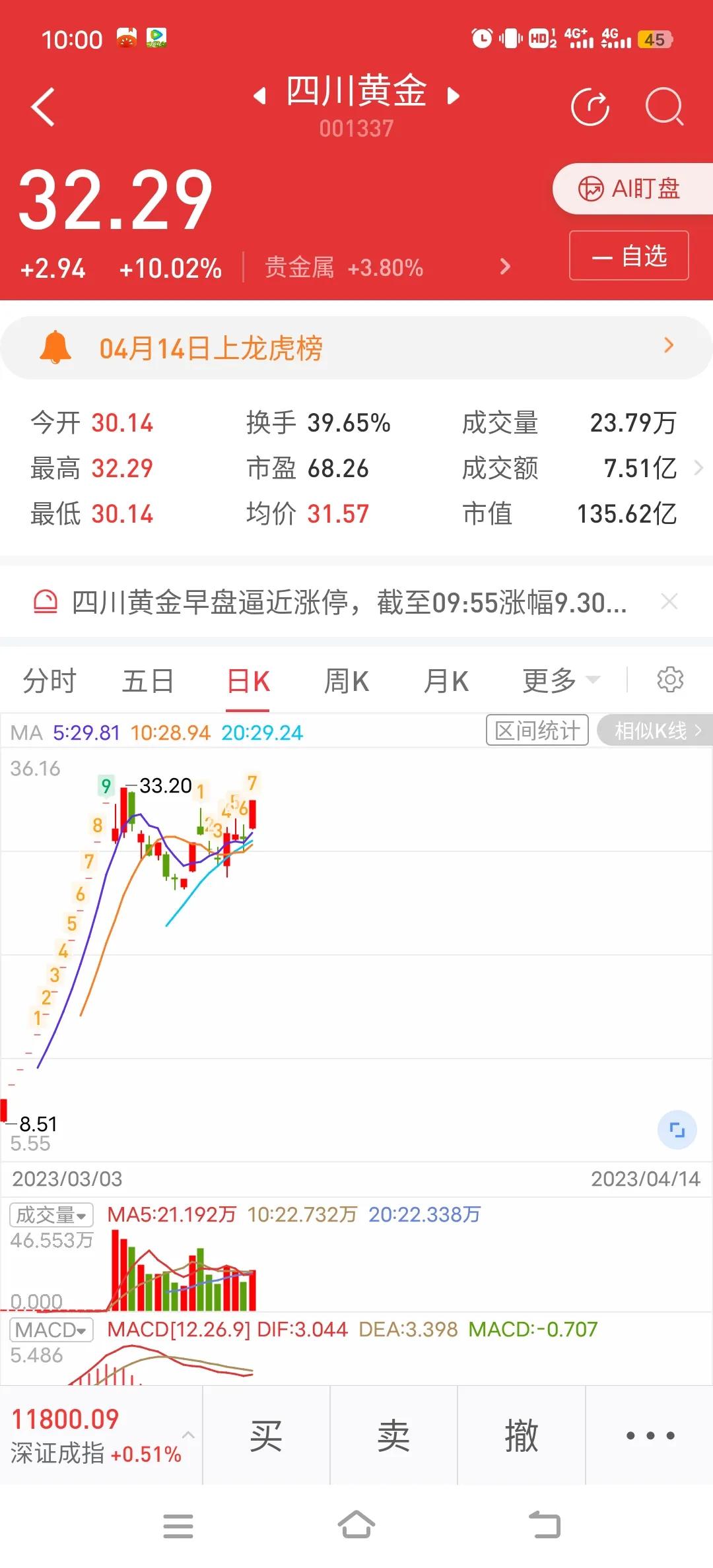Tap the Android home navigation button
Screen dimensions: 713x1568
coord(356,1526)
